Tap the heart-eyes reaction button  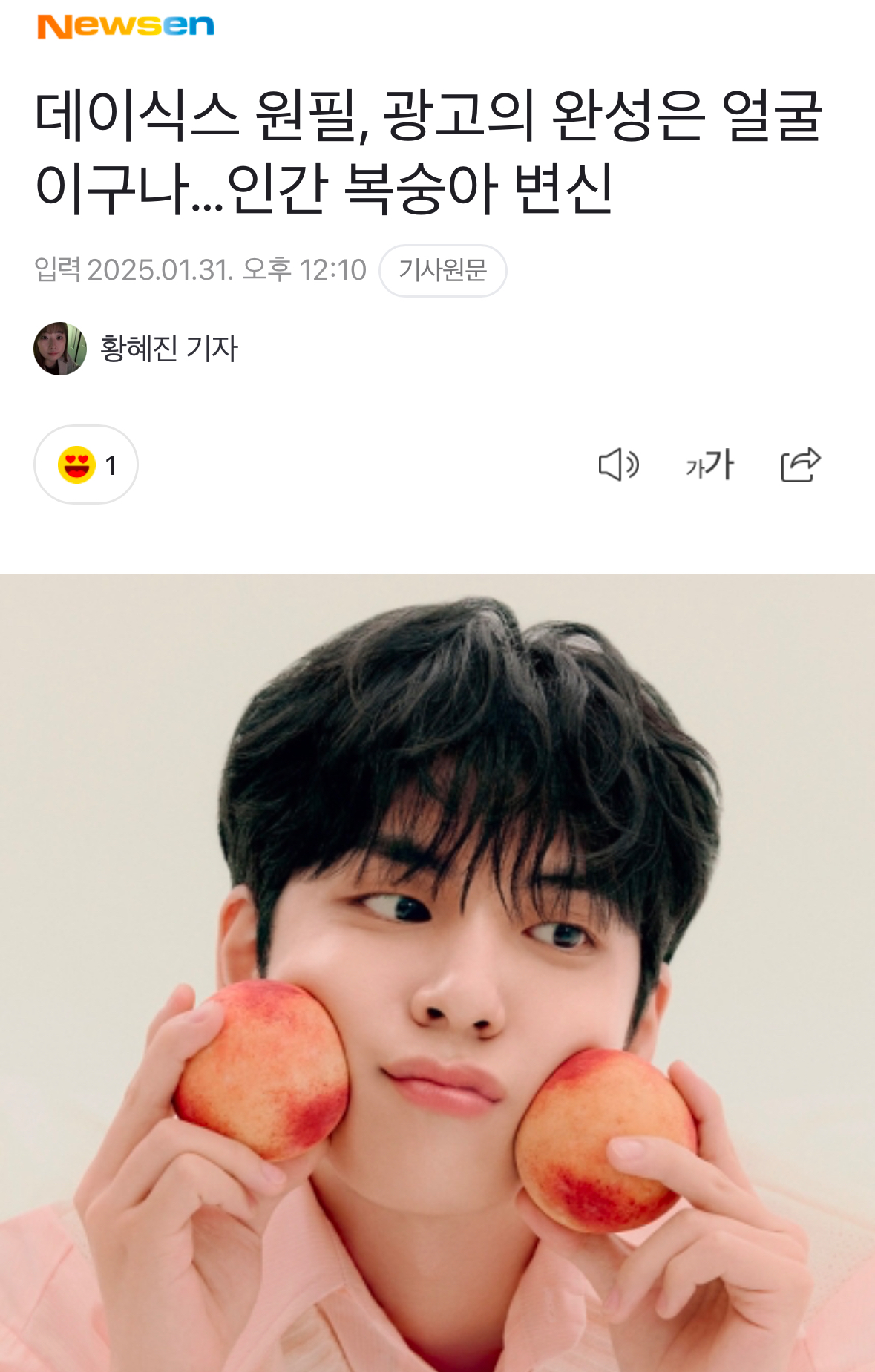(86, 465)
